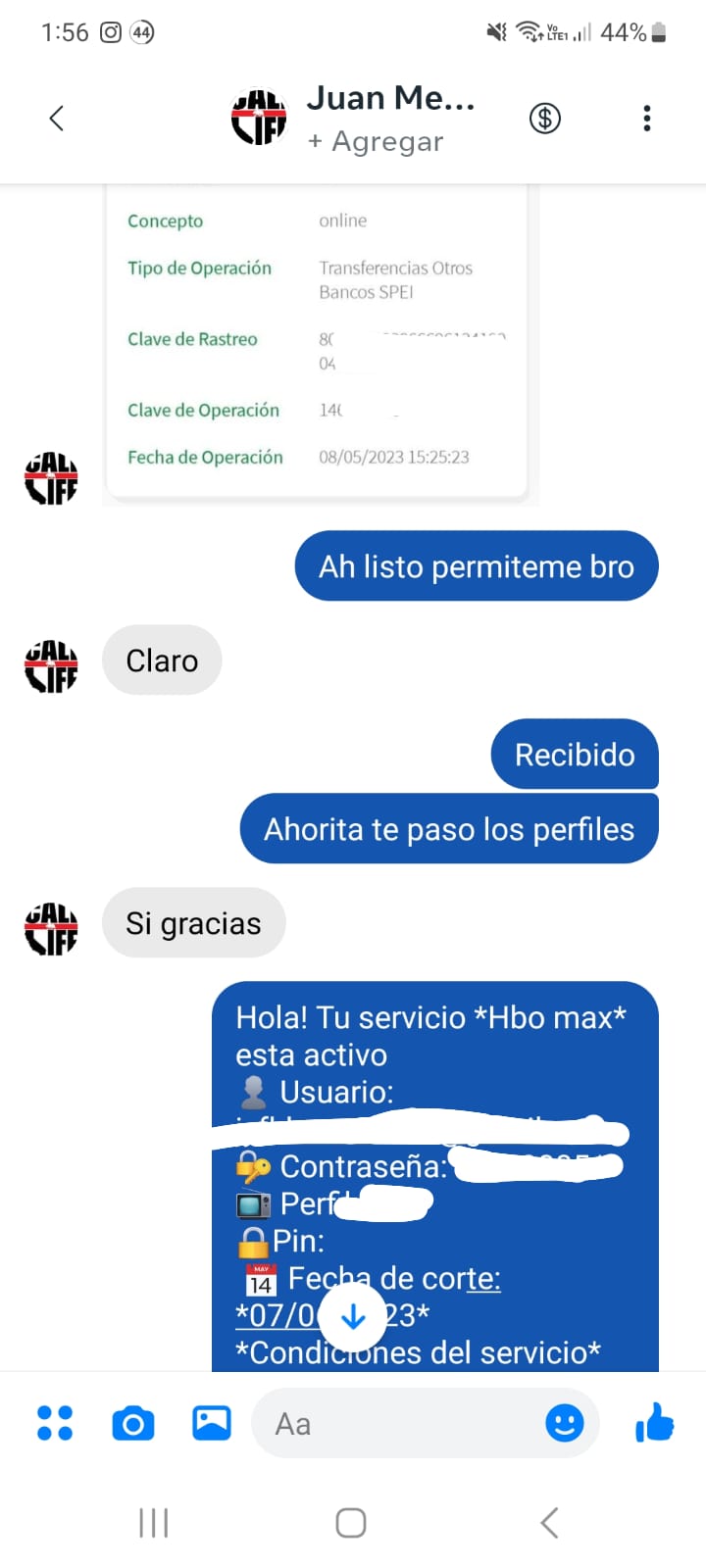Send a thumbs-up like

pos(654,1423)
